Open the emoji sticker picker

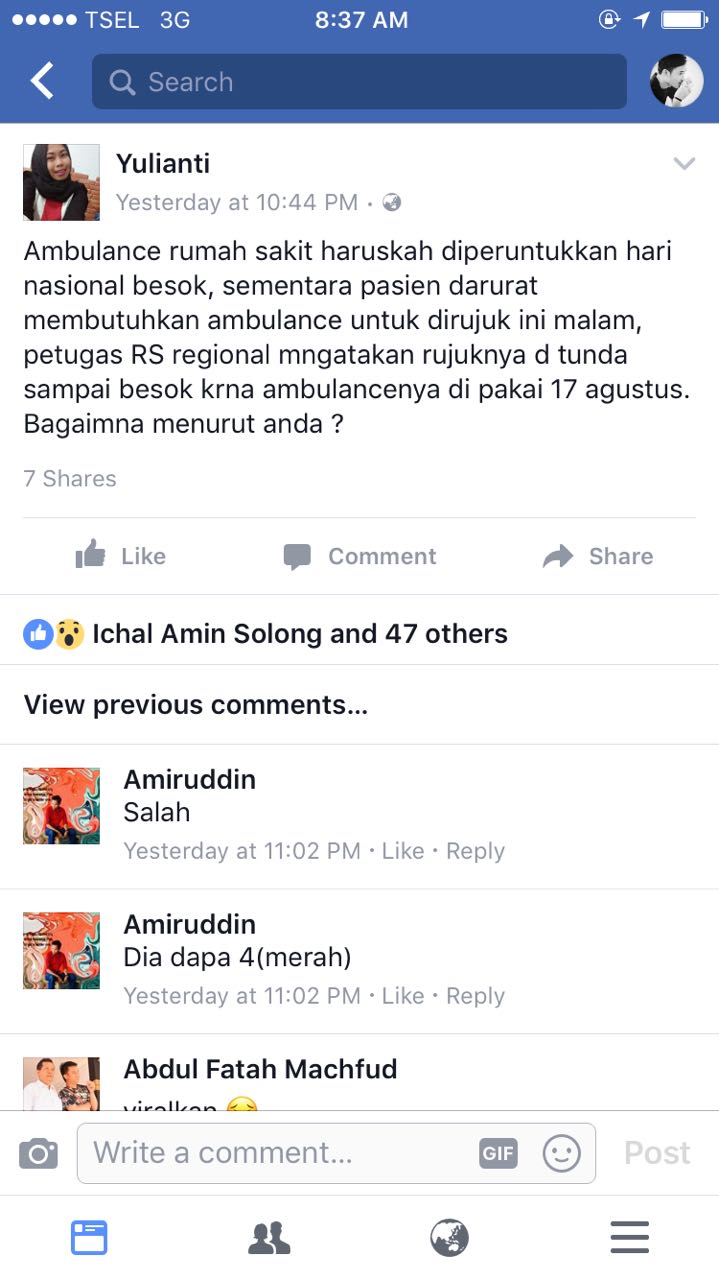(x=561, y=1153)
